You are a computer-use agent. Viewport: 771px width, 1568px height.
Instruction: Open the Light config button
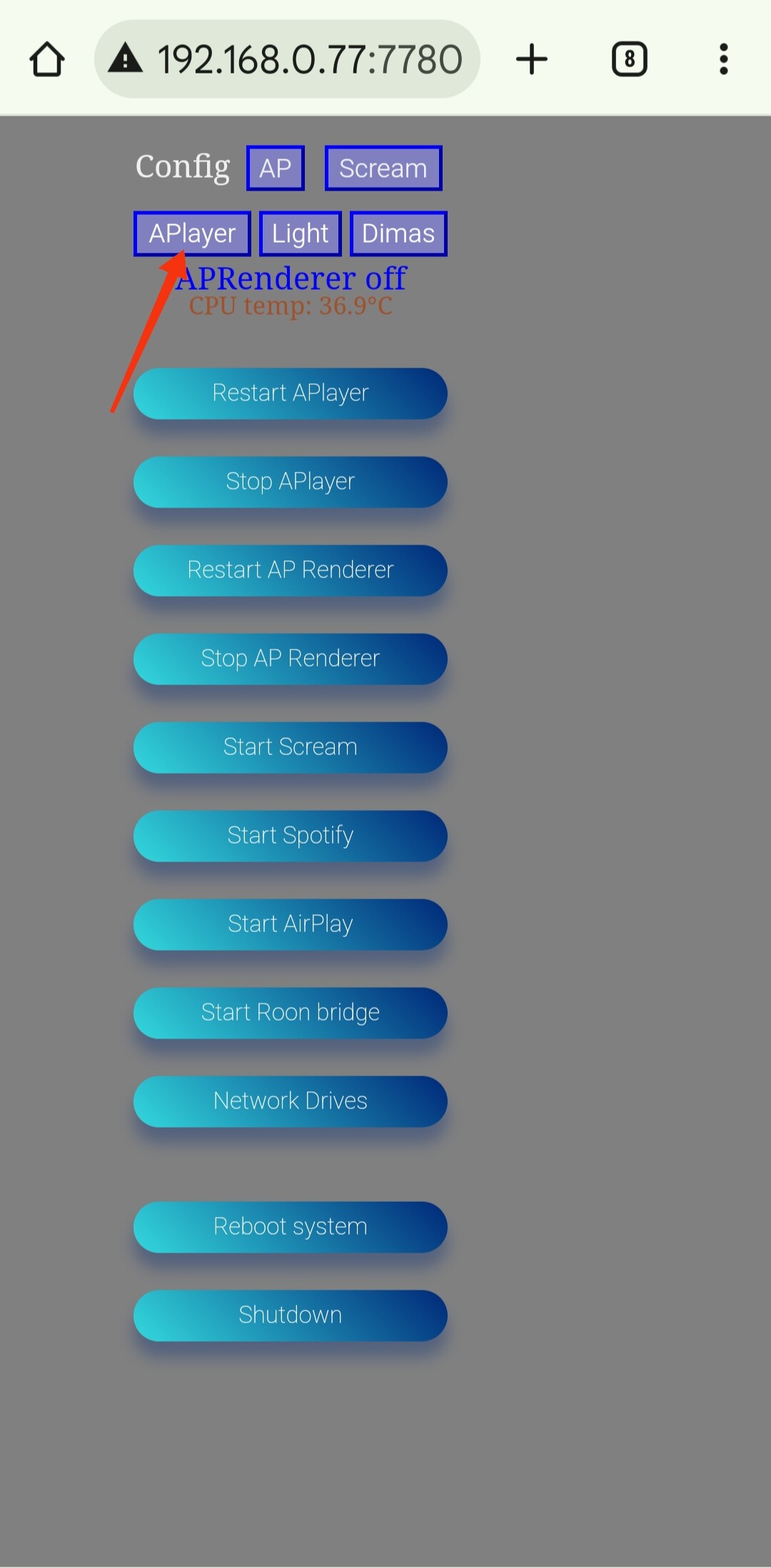300,233
